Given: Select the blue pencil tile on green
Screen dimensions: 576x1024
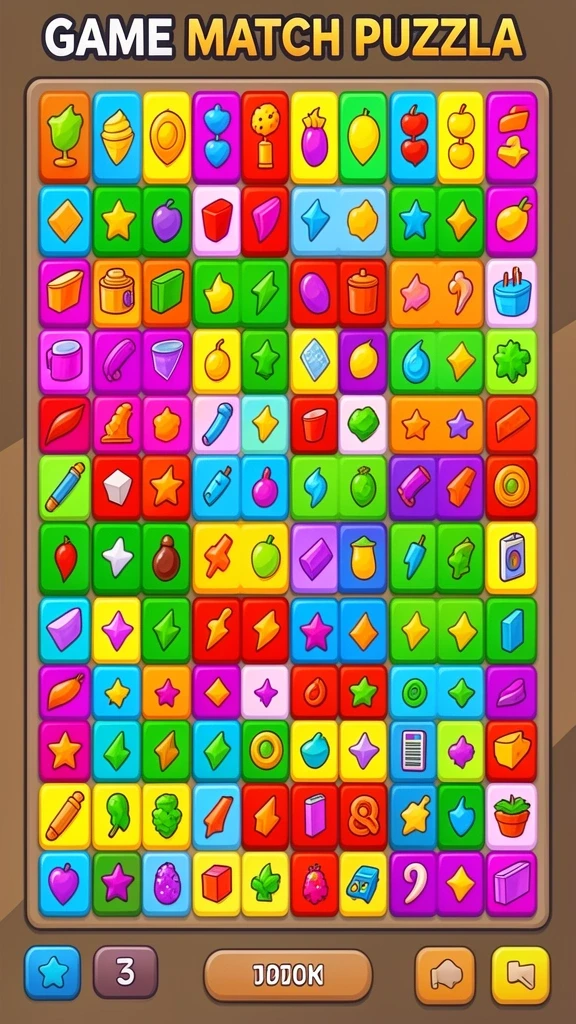Looking at the screenshot, I should pyautogui.click(x=65, y=487).
